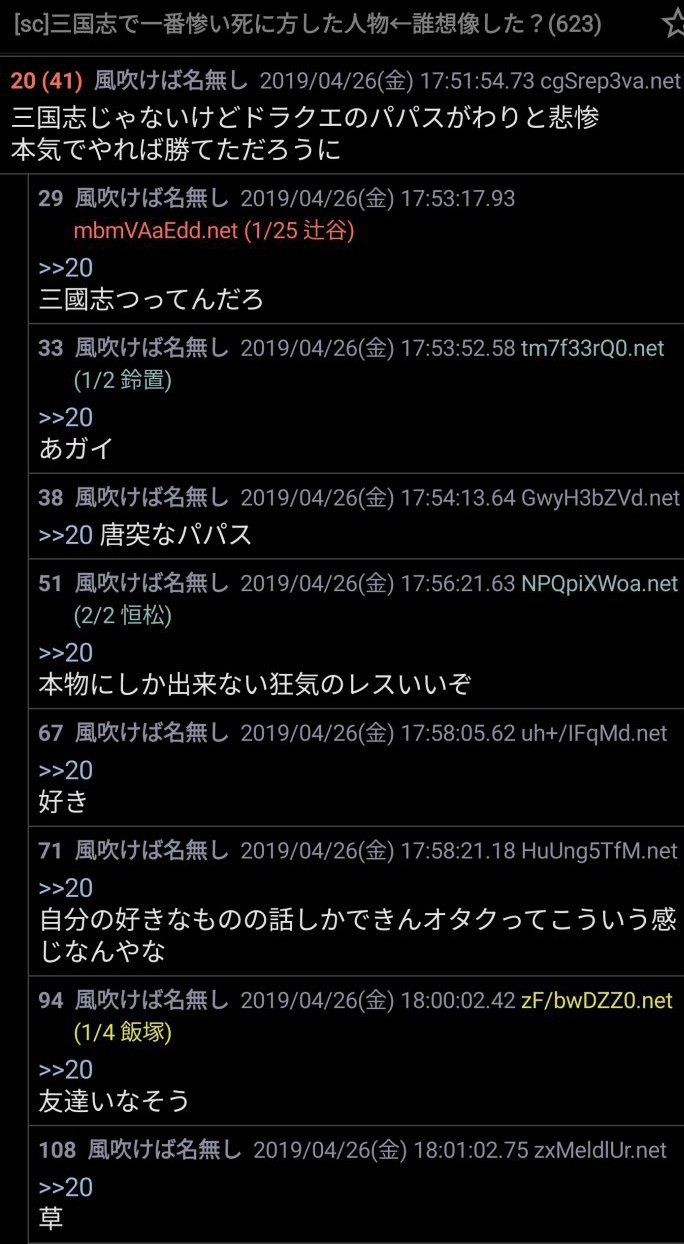Open post number 20 (41) replies header

(46, 80)
